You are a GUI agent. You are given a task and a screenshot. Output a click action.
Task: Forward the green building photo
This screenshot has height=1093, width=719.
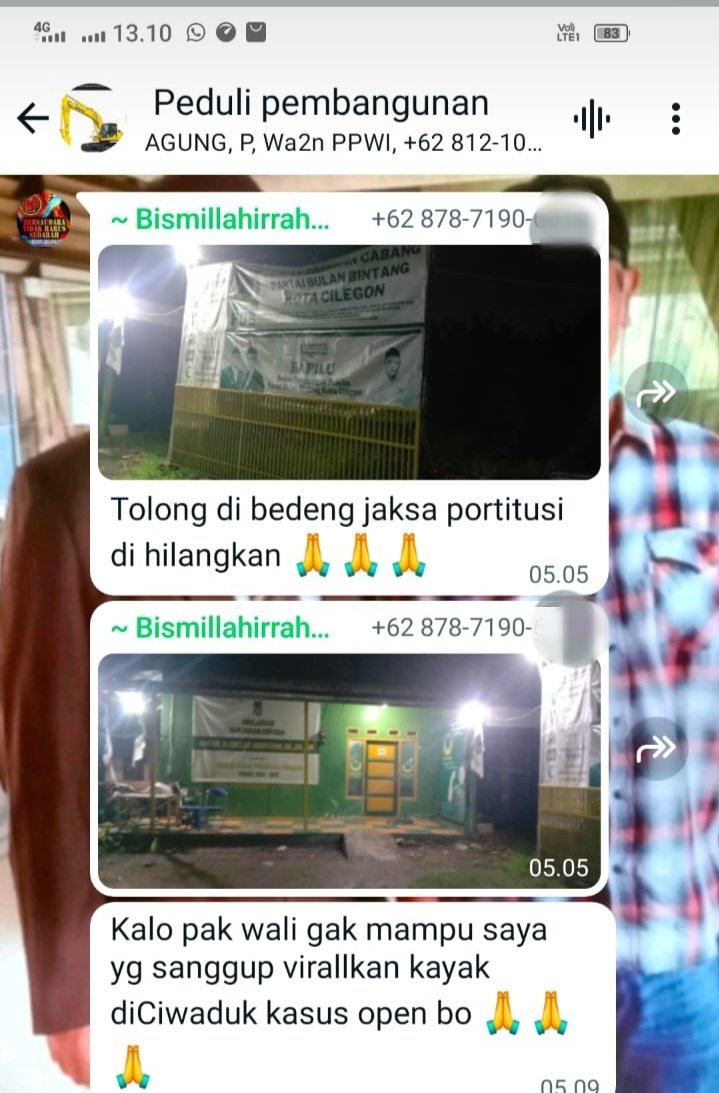pyautogui.click(x=659, y=748)
